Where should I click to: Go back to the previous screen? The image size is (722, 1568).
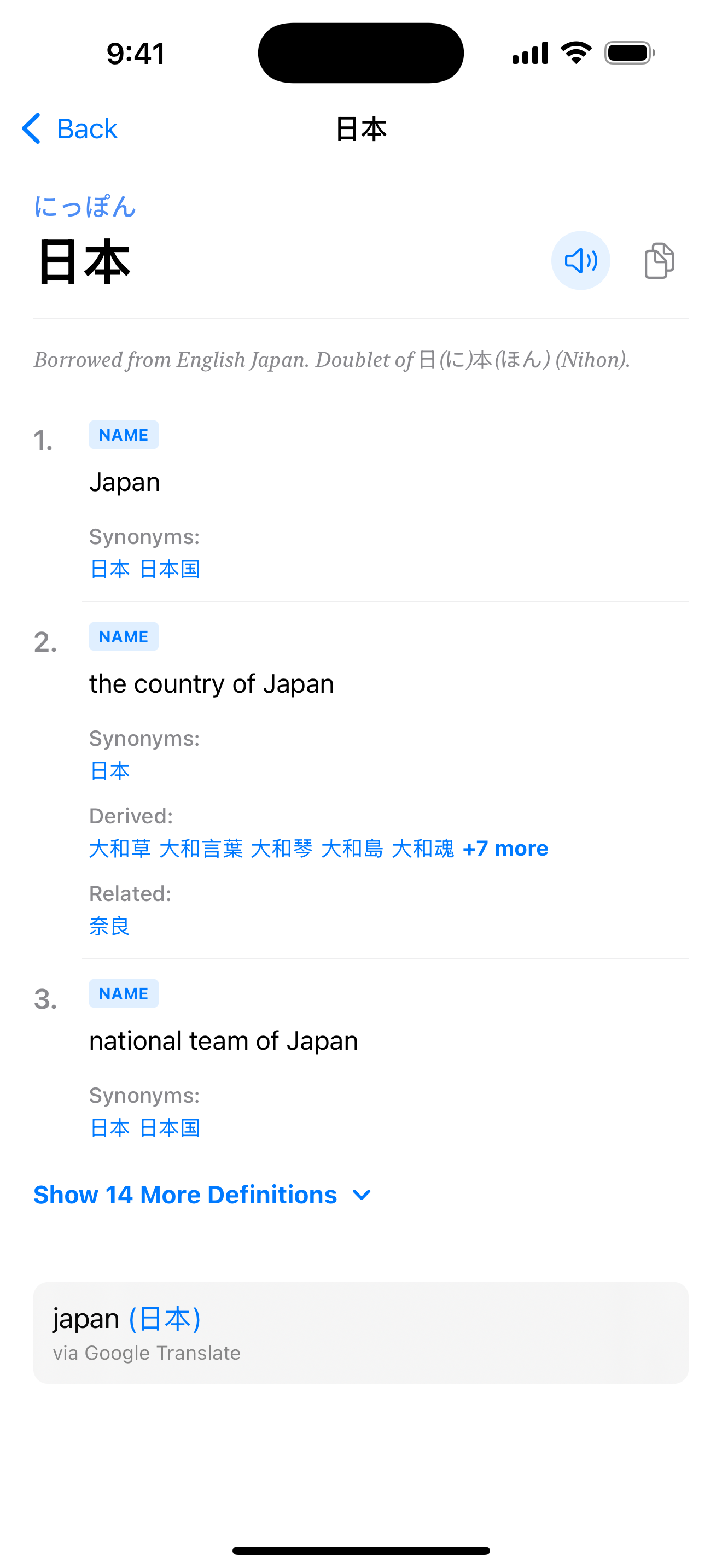pos(69,128)
